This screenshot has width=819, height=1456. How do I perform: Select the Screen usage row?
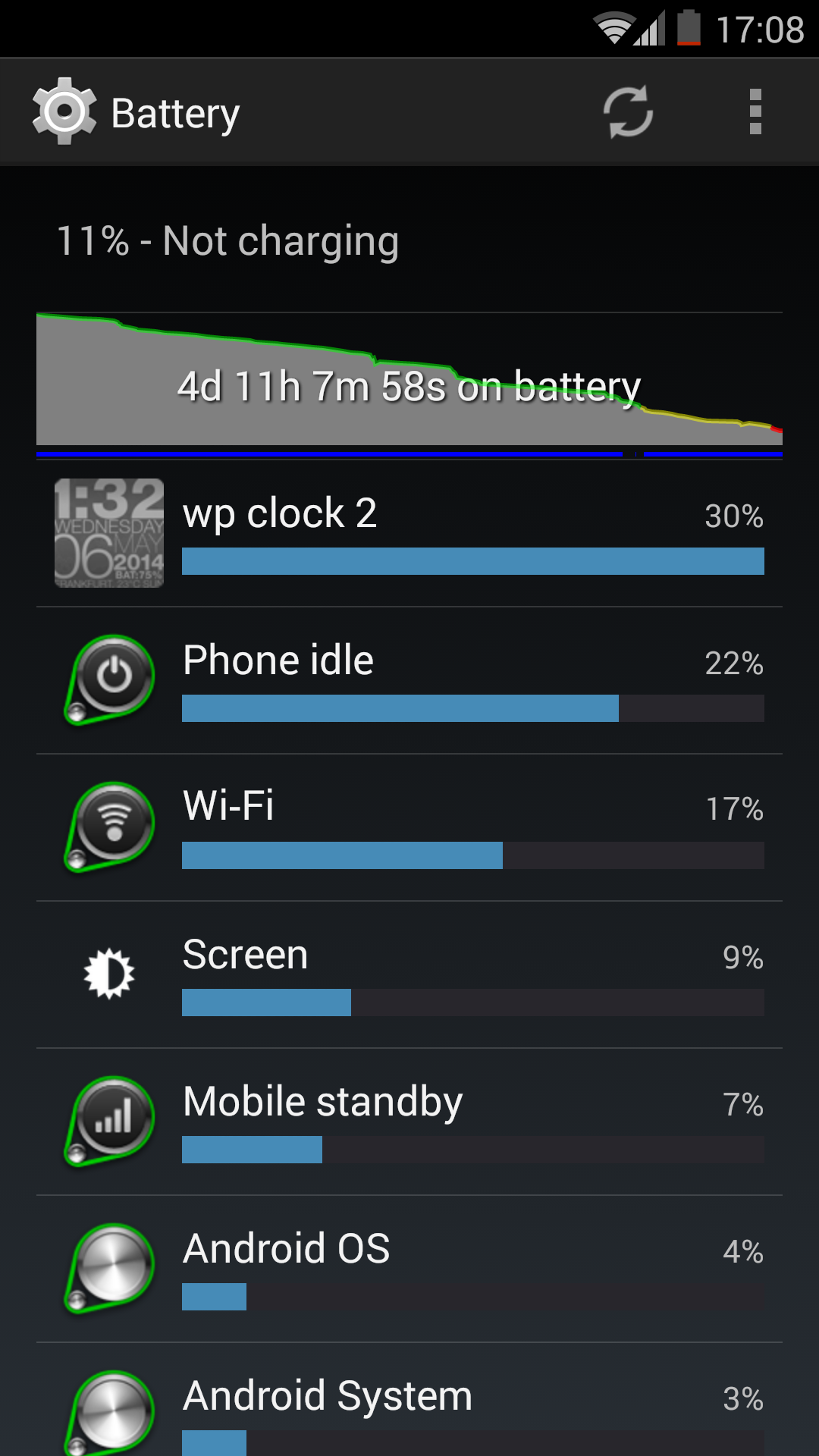pyautogui.click(x=409, y=974)
